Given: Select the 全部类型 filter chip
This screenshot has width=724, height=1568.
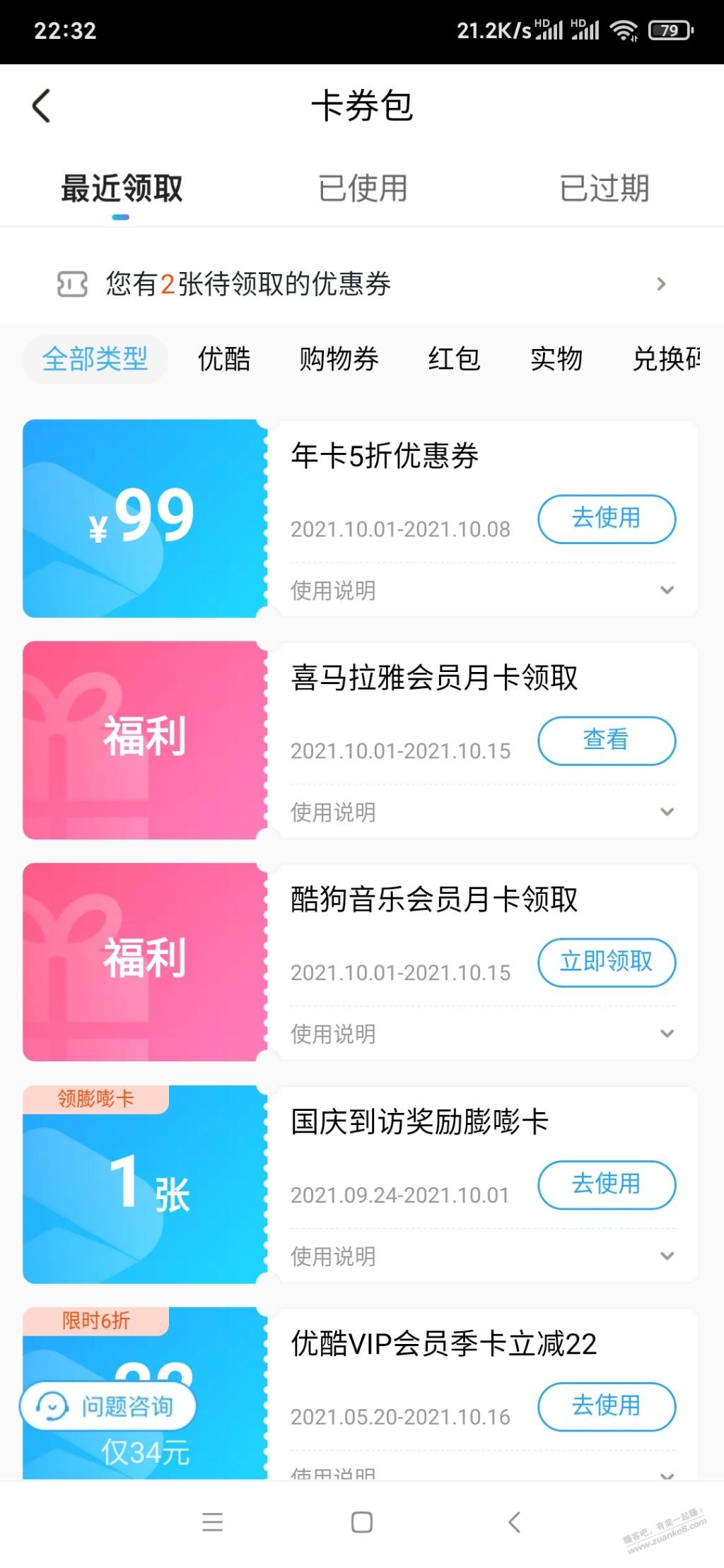Looking at the screenshot, I should tap(95, 359).
